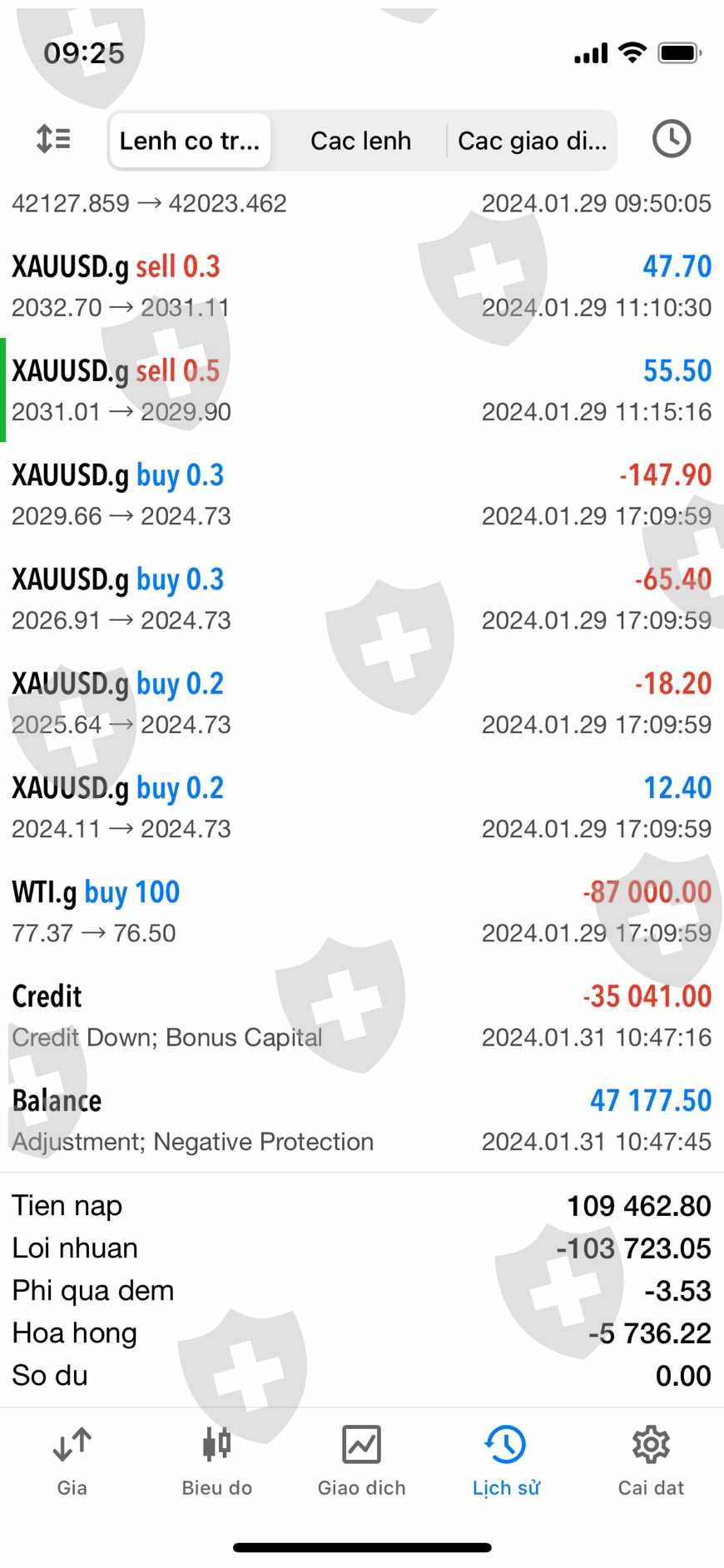This screenshot has height=1568, width=724.
Task: Select the Lenh co tr... segment
Action: tap(190, 141)
